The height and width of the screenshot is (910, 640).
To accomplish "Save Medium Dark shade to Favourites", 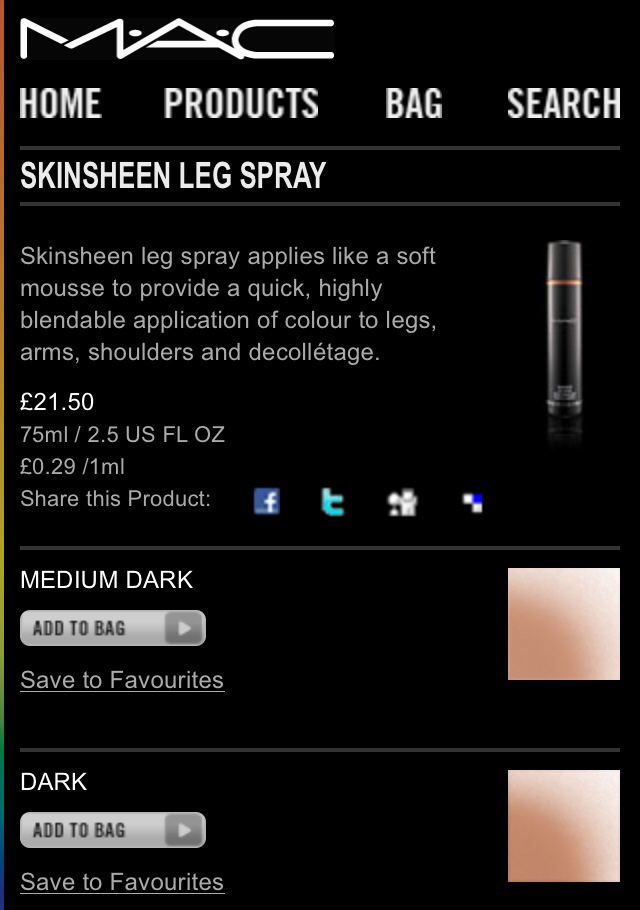I will 122,680.
